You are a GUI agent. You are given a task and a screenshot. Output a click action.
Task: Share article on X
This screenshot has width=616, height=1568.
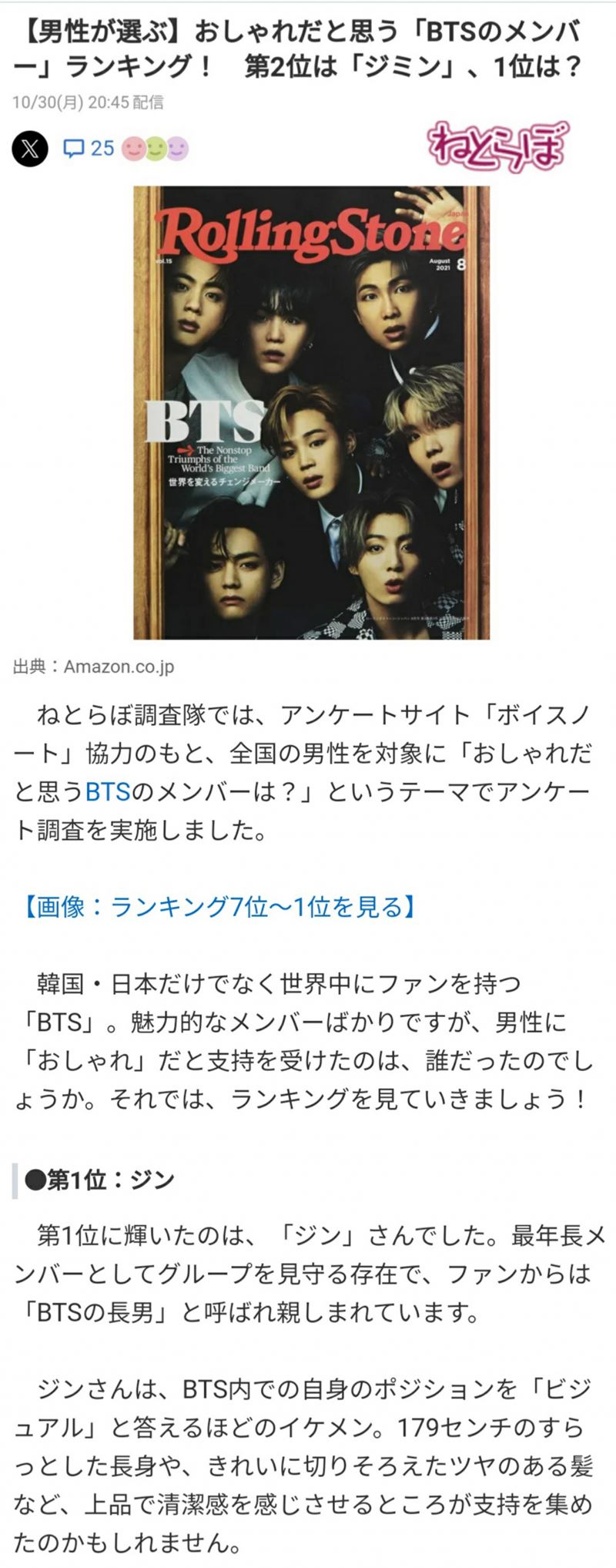[30, 149]
